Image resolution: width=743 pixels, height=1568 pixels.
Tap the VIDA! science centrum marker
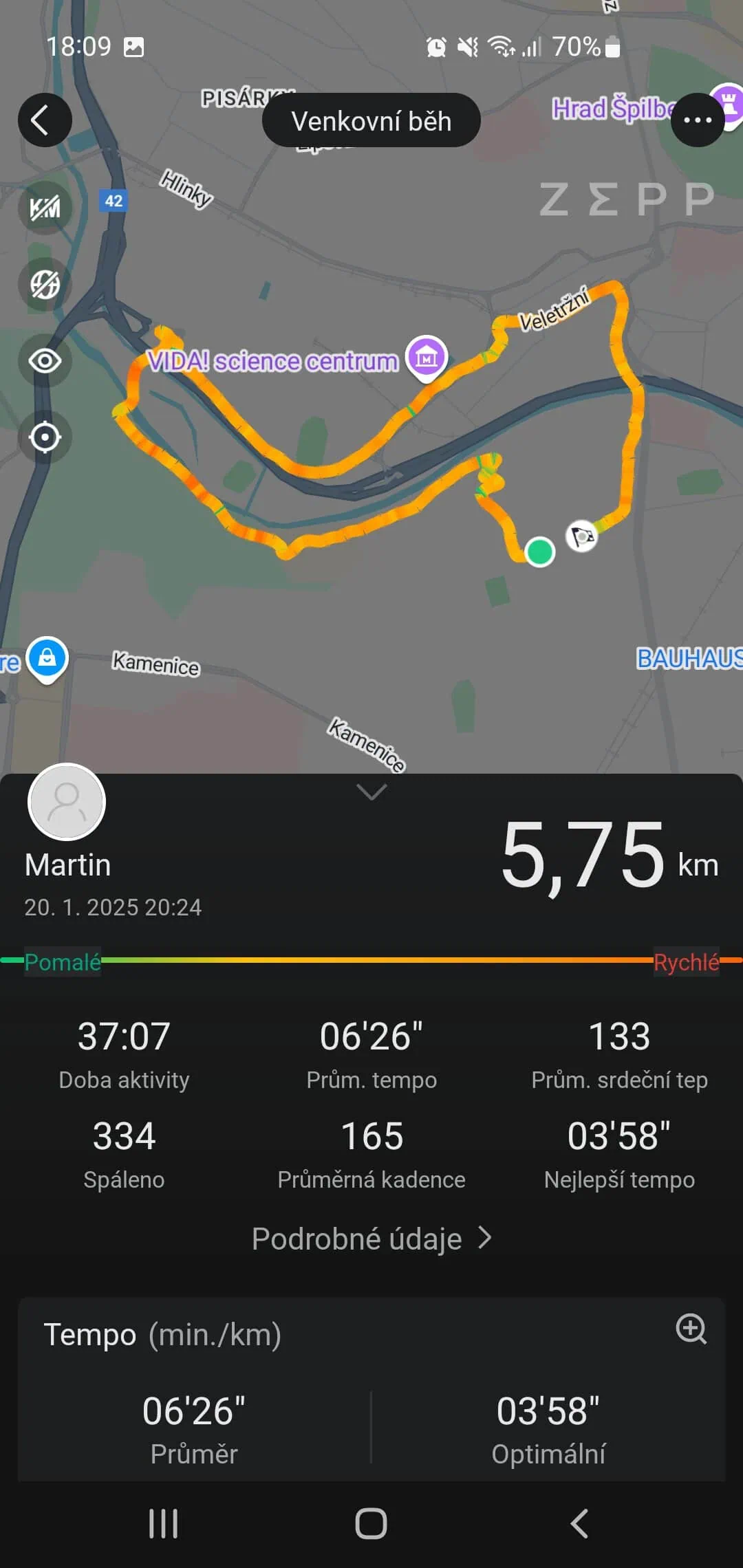pyautogui.click(x=427, y=356)
